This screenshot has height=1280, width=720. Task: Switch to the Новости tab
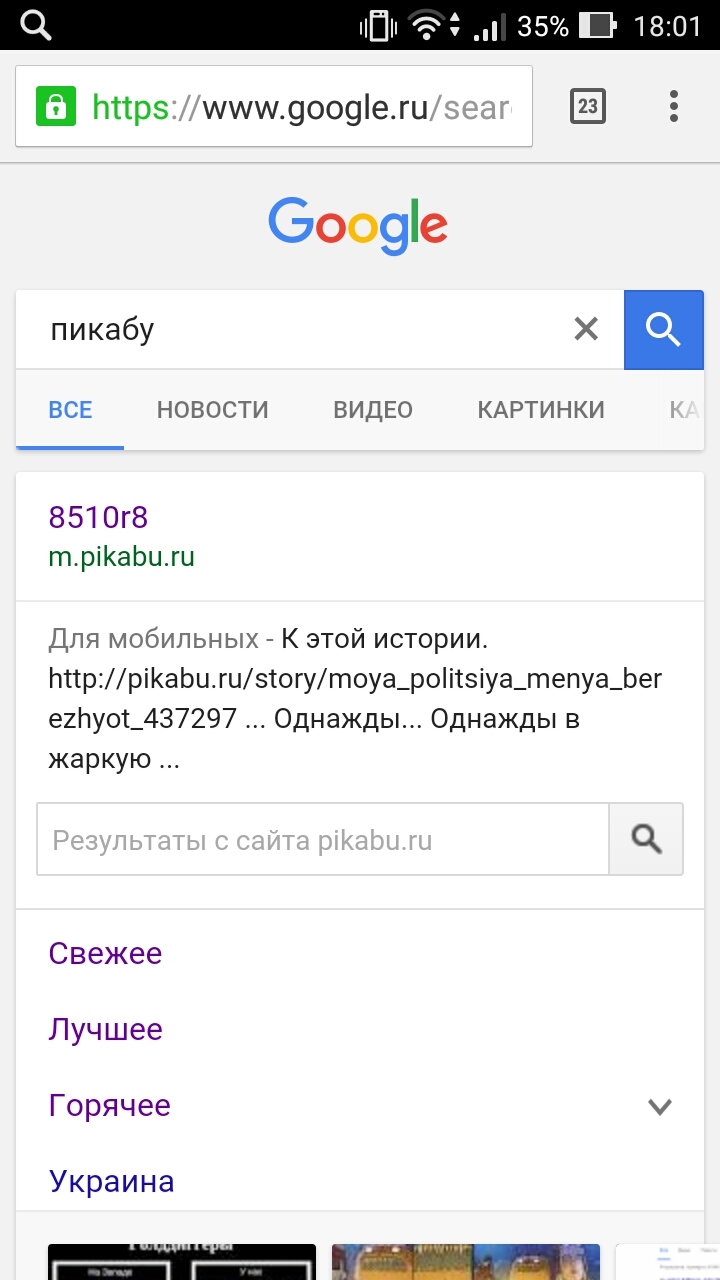click(212, 409)
